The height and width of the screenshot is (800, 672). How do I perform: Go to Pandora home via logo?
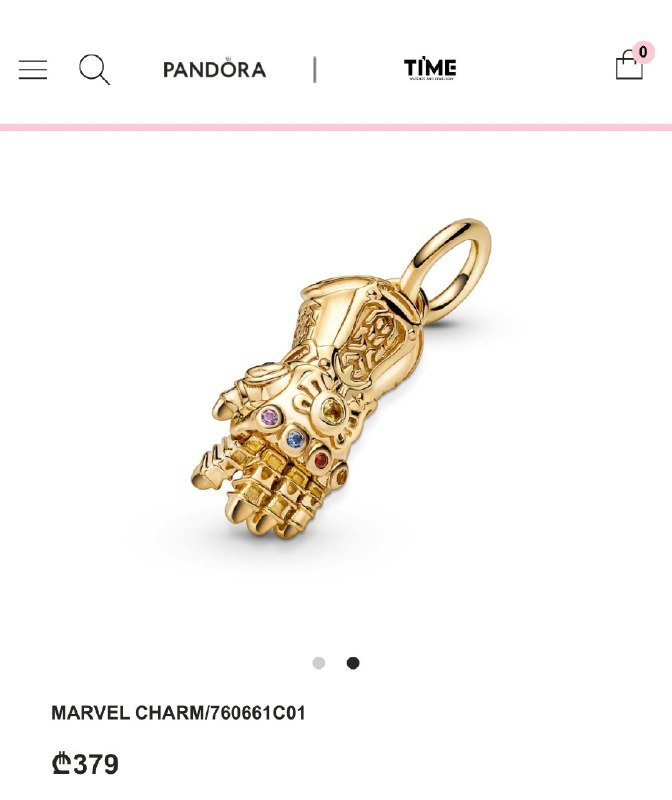[214, 69]
